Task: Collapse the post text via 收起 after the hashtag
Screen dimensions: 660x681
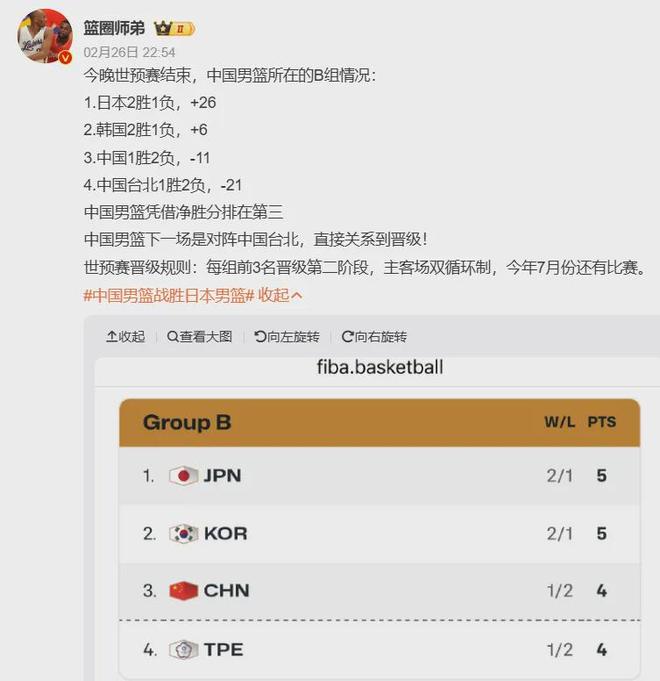Action: tap(281, 295)
